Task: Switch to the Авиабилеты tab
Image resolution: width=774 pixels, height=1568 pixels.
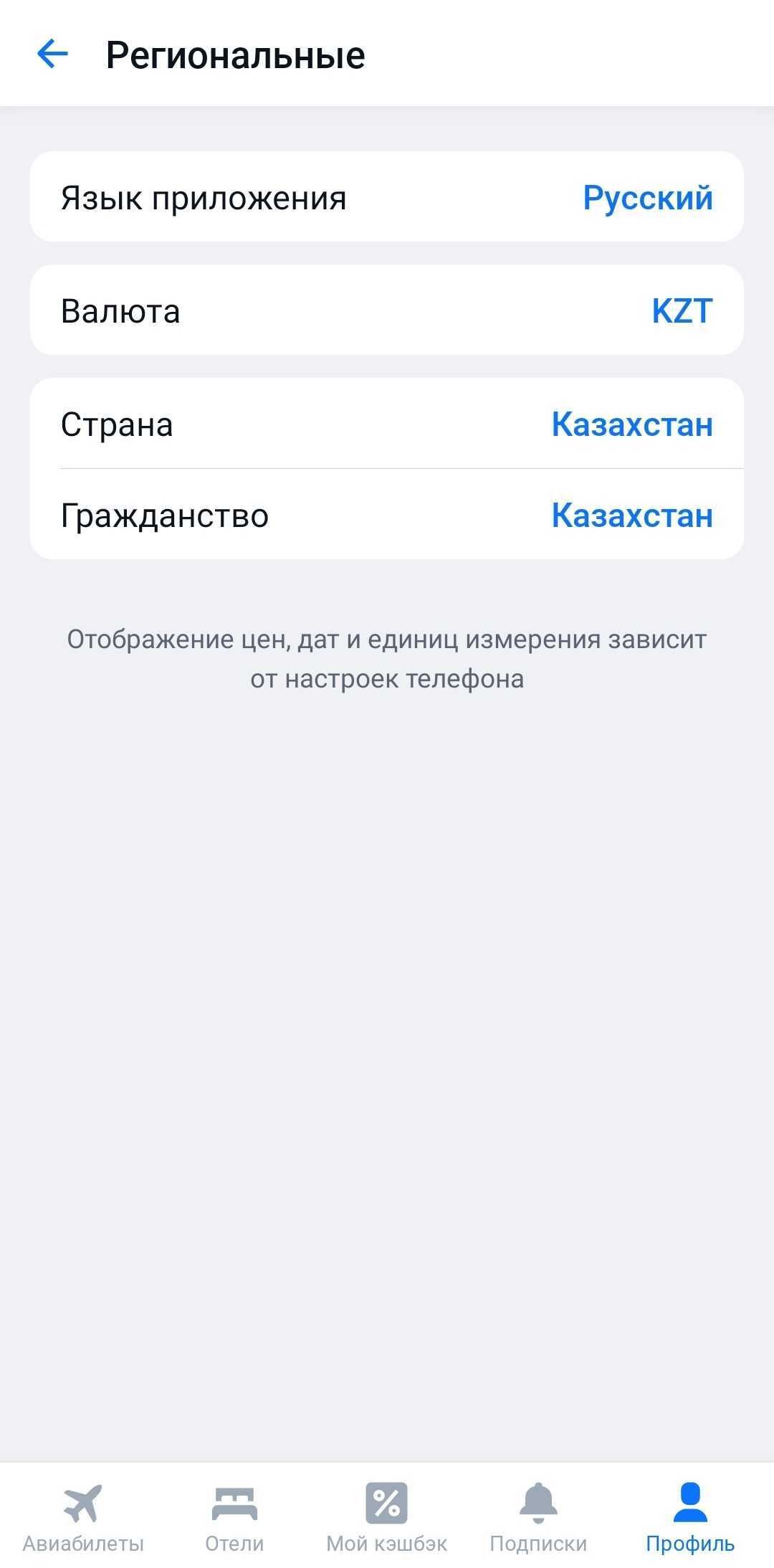Action: click(x=83, y=1516)
